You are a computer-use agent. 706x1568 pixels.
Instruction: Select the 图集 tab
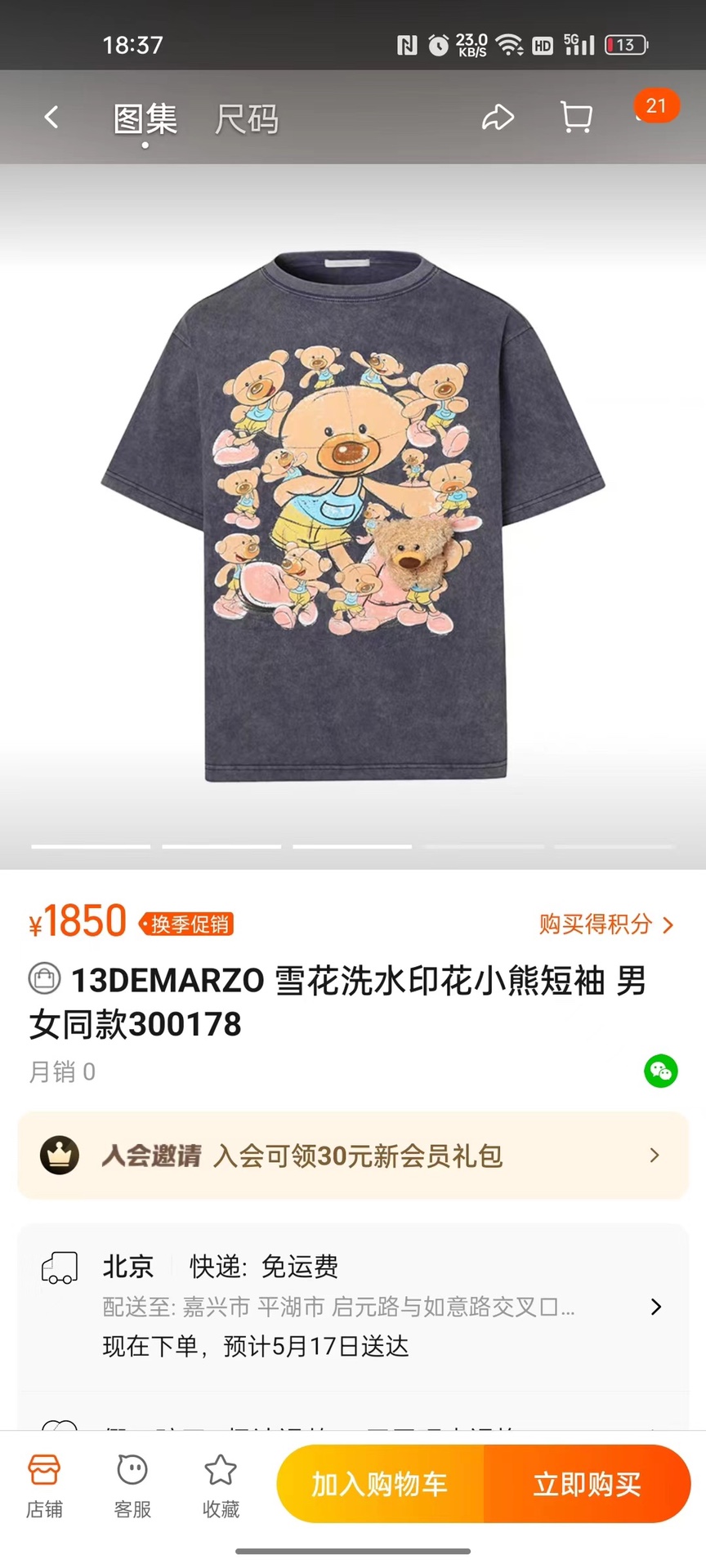click(x=145, y=119)
